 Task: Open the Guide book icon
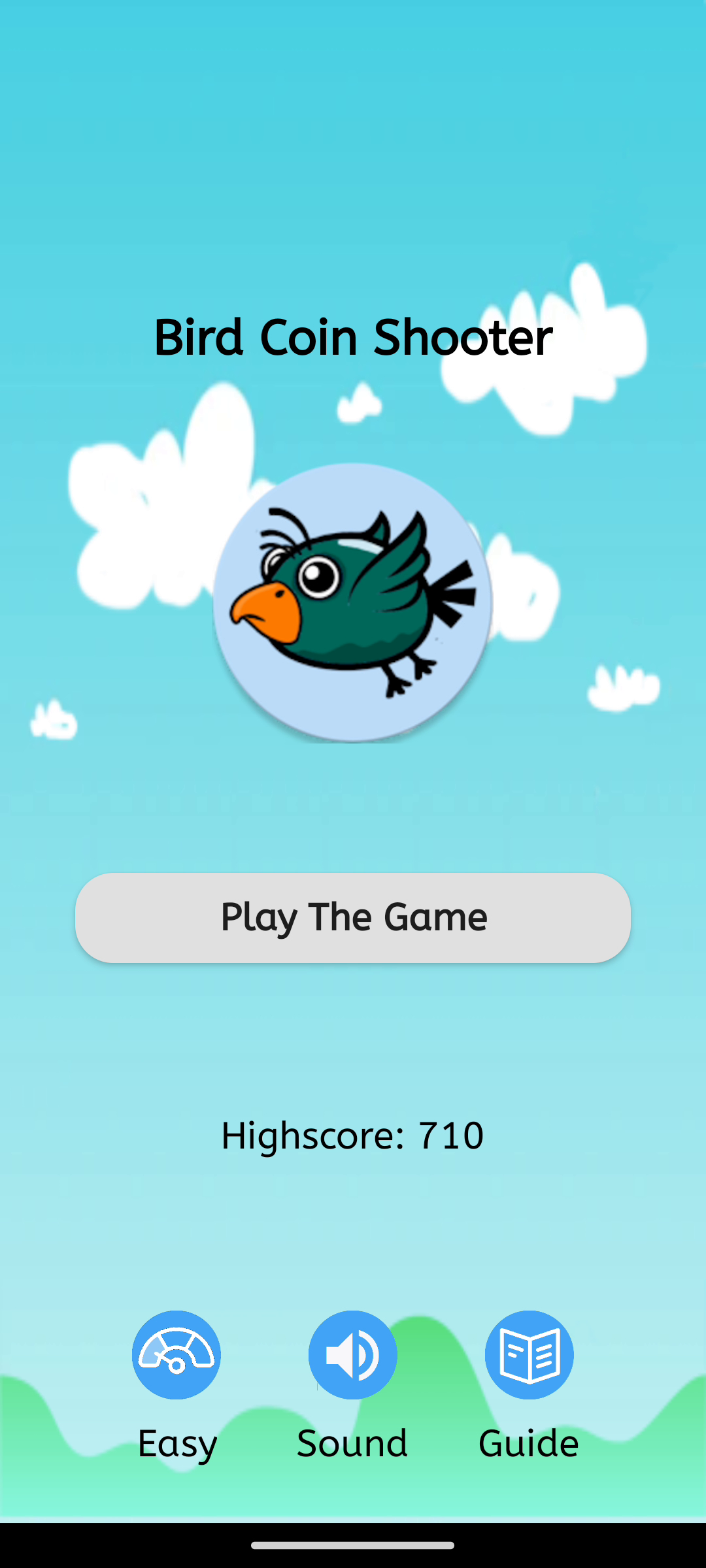point(529,1354)
